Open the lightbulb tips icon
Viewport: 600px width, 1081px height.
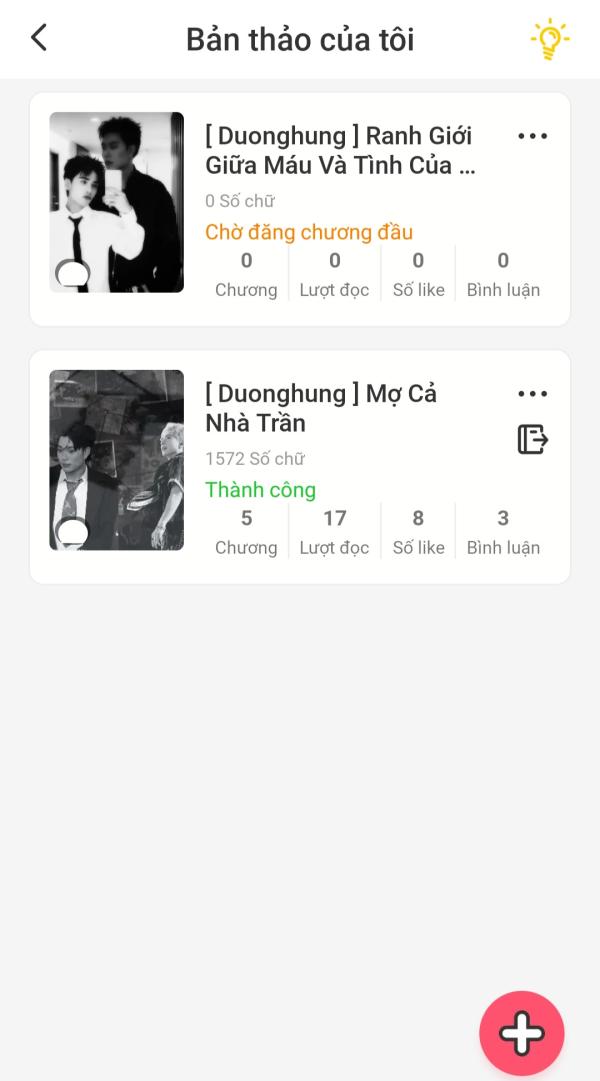549,39
